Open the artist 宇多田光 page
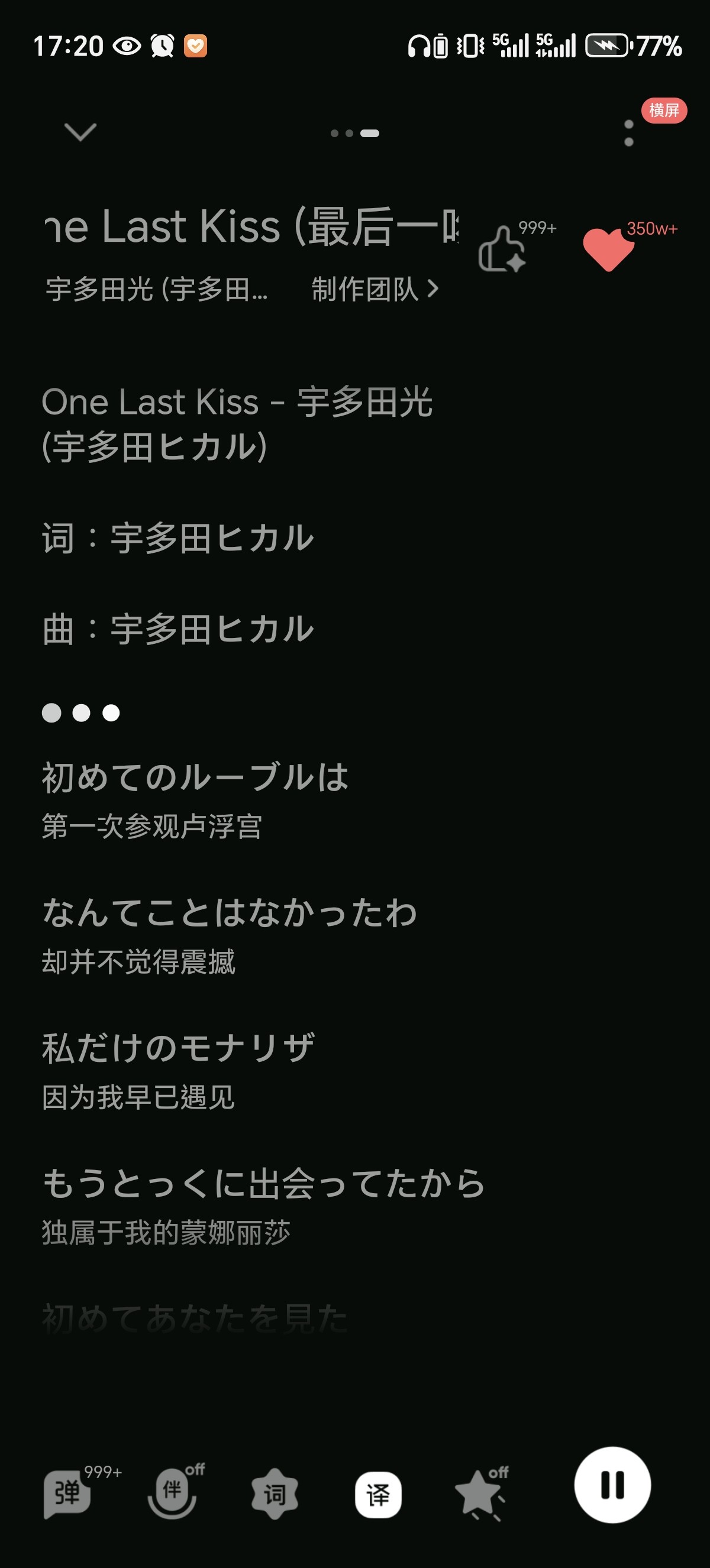Screen dimensions: 710x1568 click(156, 289)
